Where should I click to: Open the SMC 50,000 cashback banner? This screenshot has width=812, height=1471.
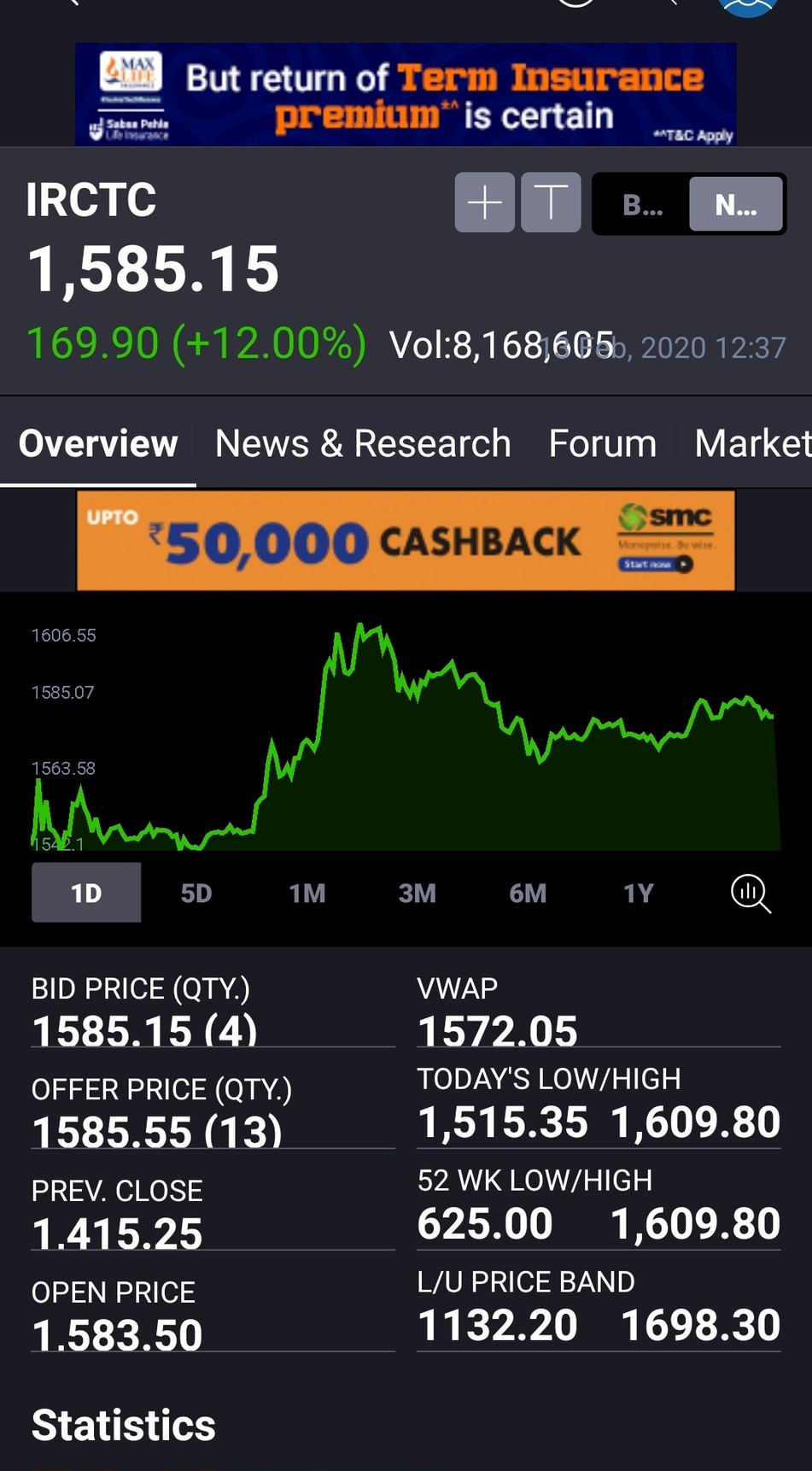[x=406, y=540]
